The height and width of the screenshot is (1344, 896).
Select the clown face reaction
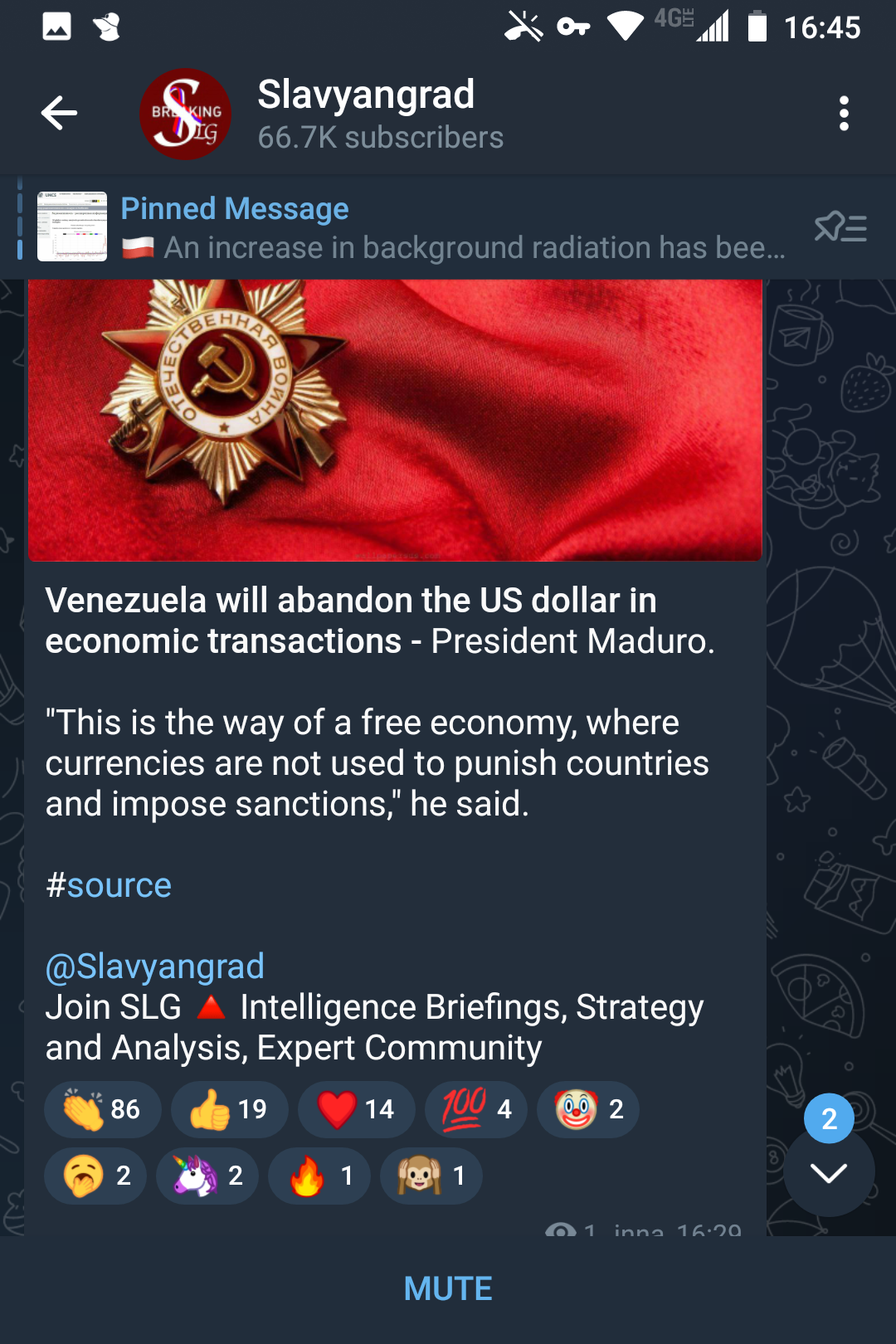pos(587,1109)
